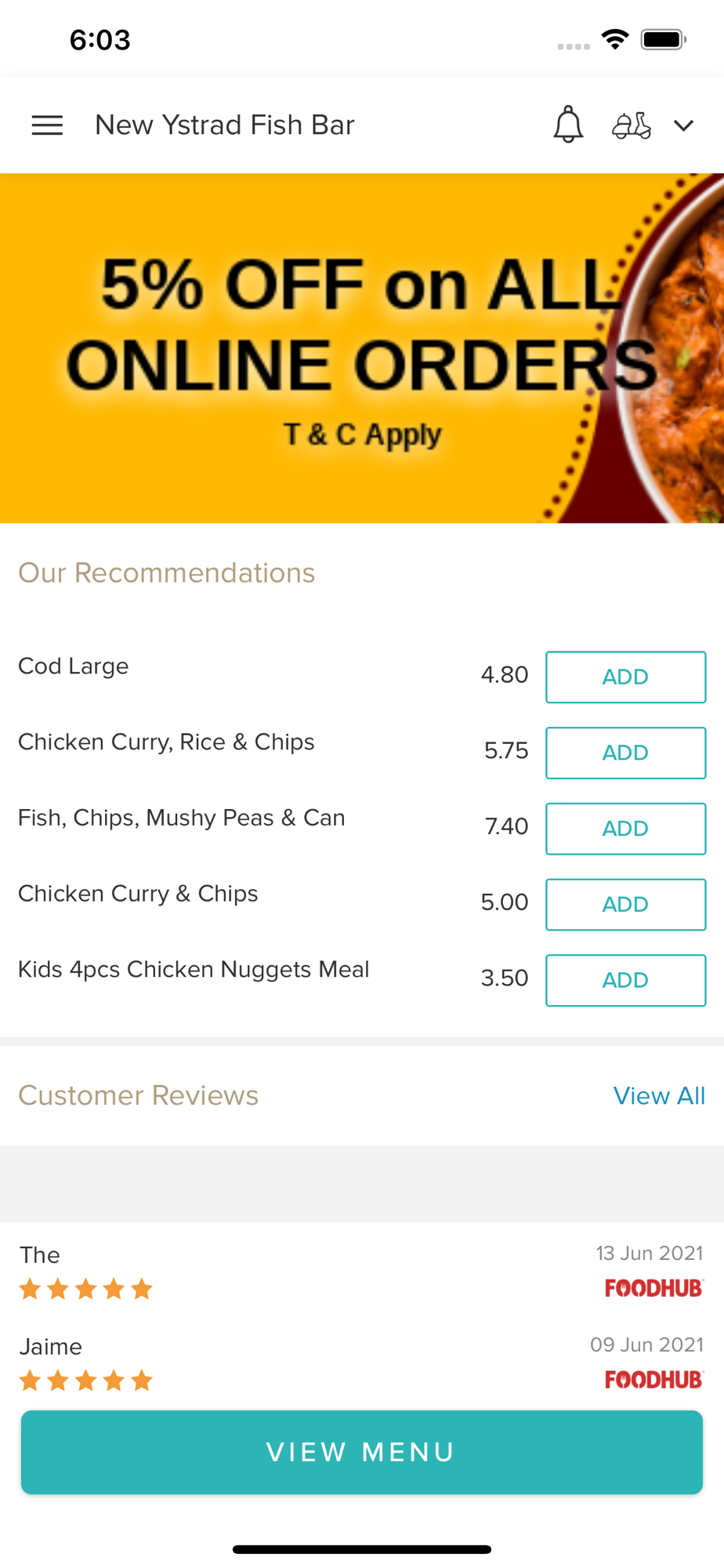Viewport: 724px width, 1568px height.
Task: Expand the delivery type dropdown
Action: (x=683, y=125)
